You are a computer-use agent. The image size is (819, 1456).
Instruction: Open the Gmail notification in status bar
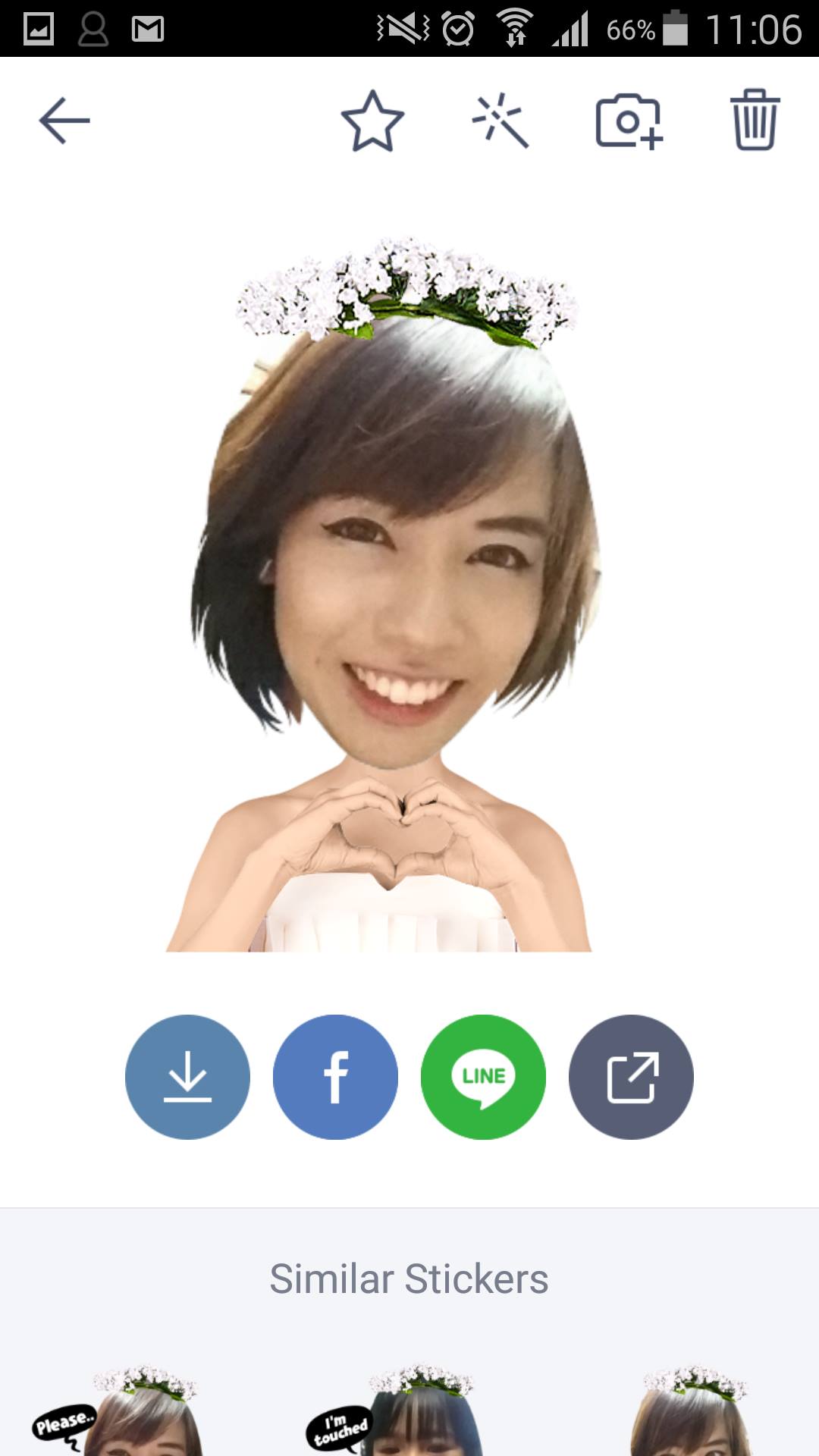coord(146,25)
